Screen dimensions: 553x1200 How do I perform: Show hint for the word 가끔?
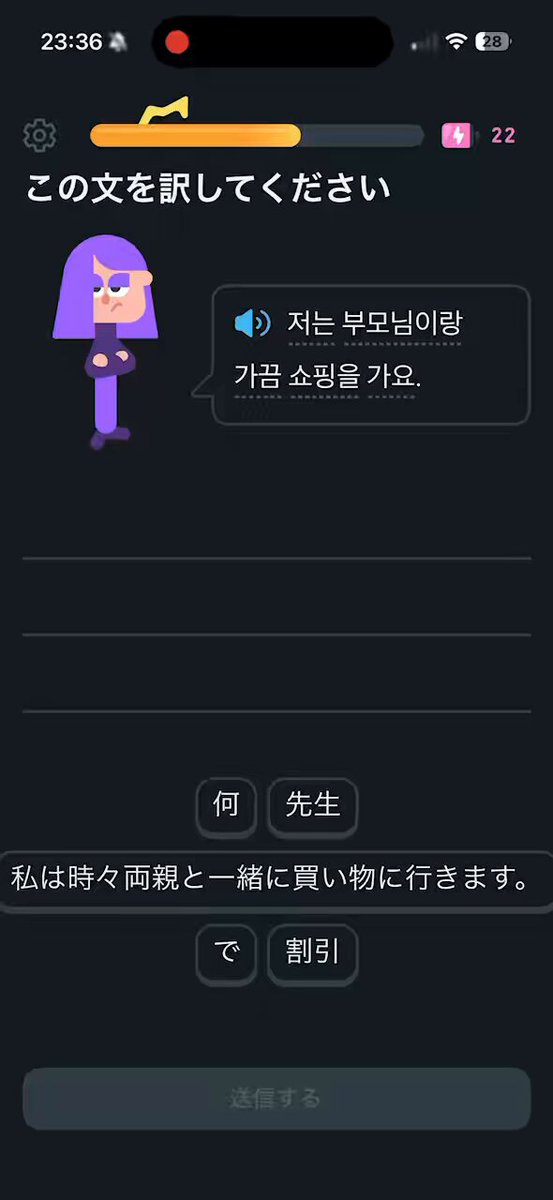click(258, 378)
